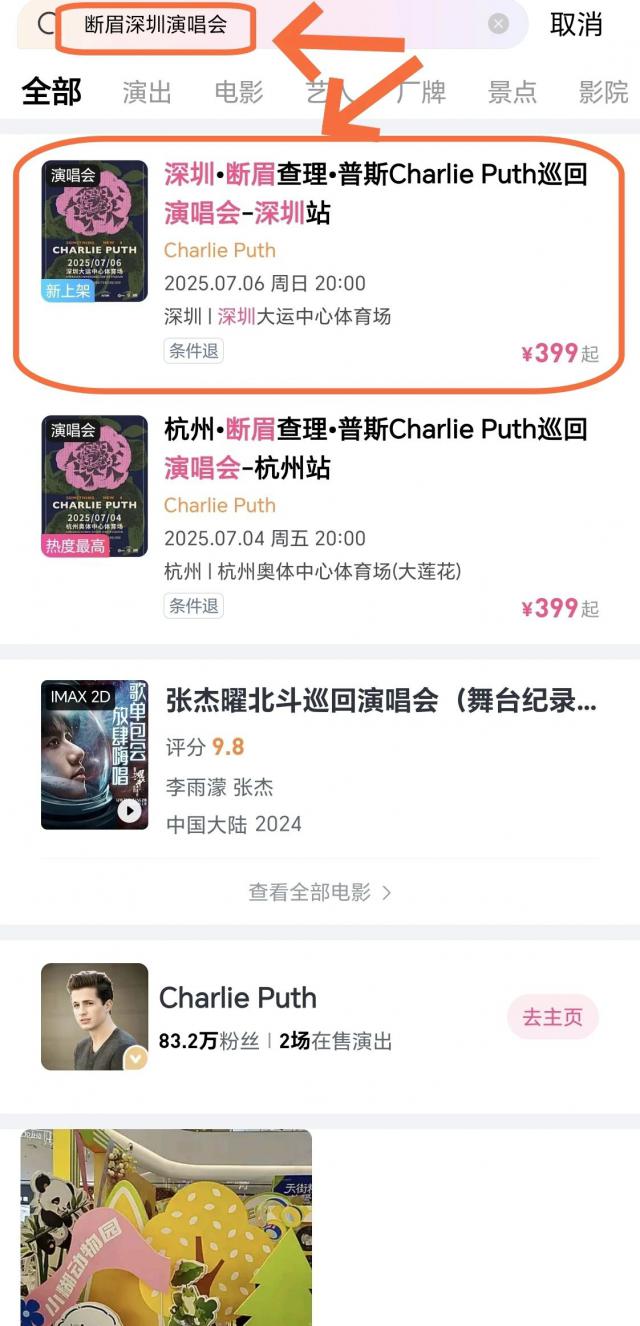The image size is (640, 1326).
Task: Tap the search field with 断眉深圳演唱会
Action: (x=270, y=25)
